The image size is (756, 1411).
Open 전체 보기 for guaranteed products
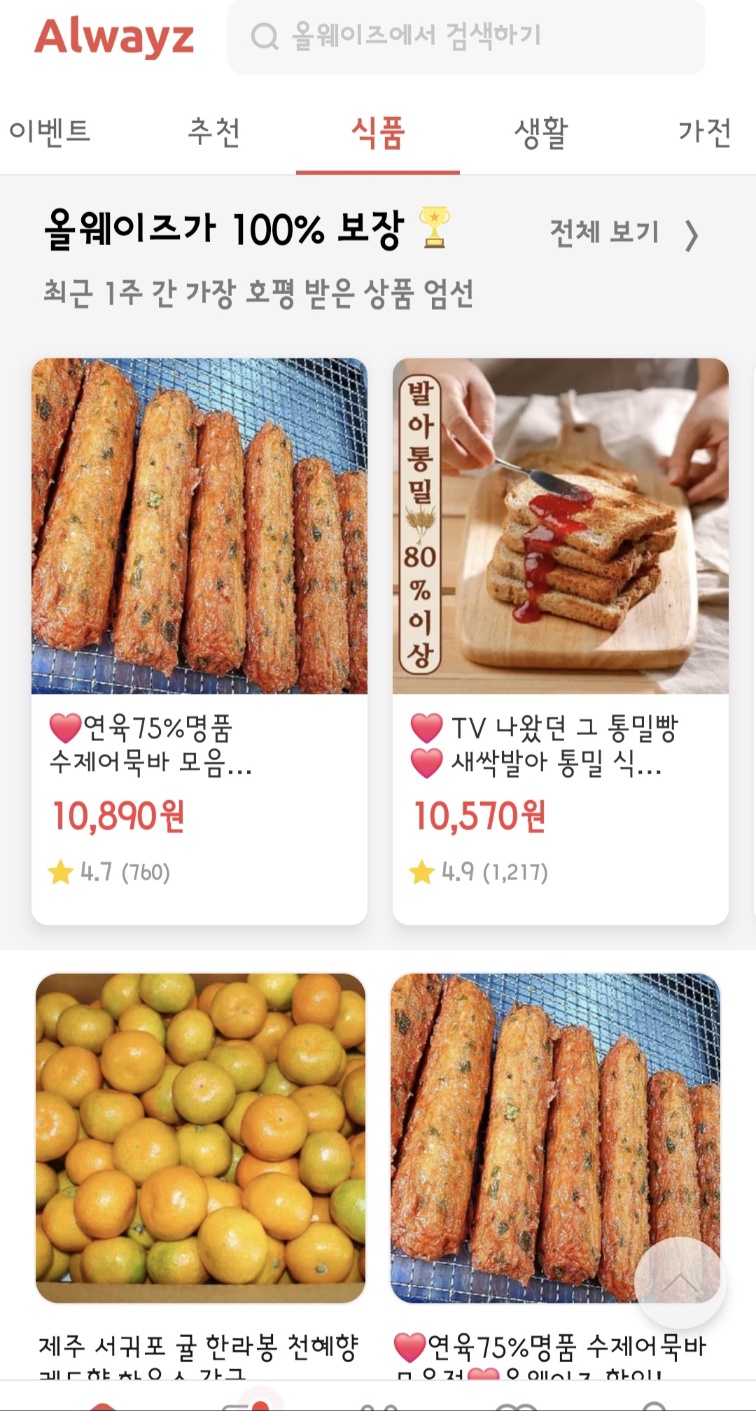click(624, 234)
